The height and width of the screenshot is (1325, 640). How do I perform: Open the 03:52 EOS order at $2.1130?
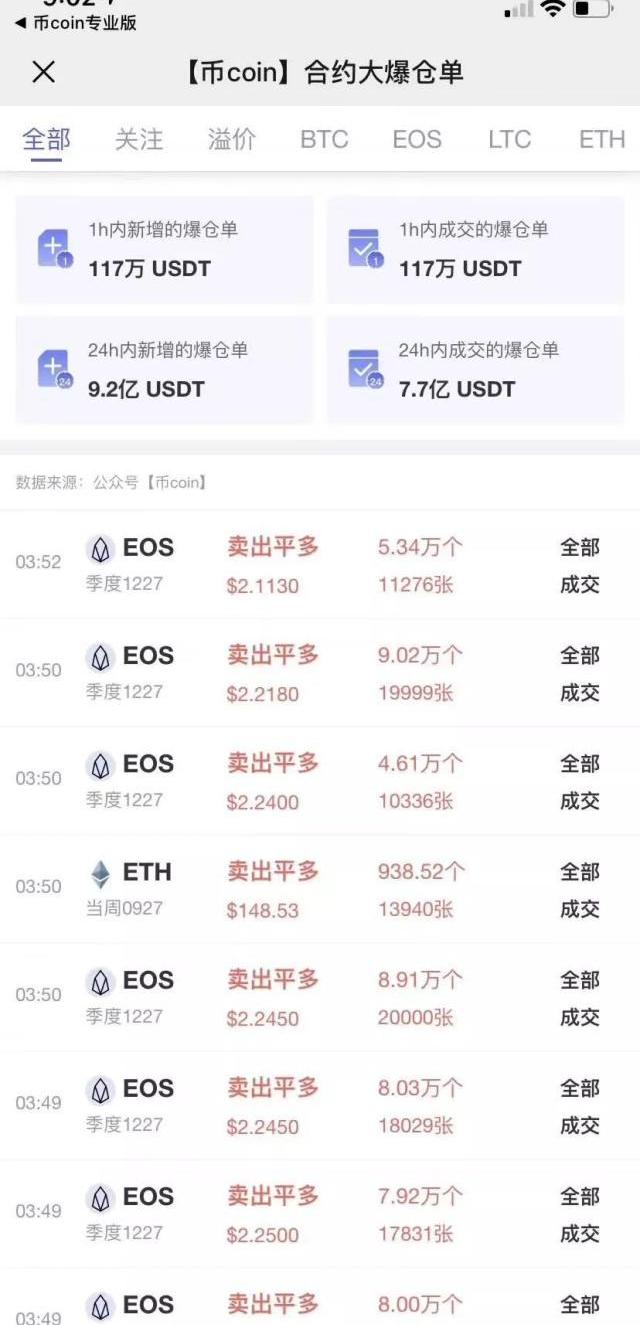(320, 565)
